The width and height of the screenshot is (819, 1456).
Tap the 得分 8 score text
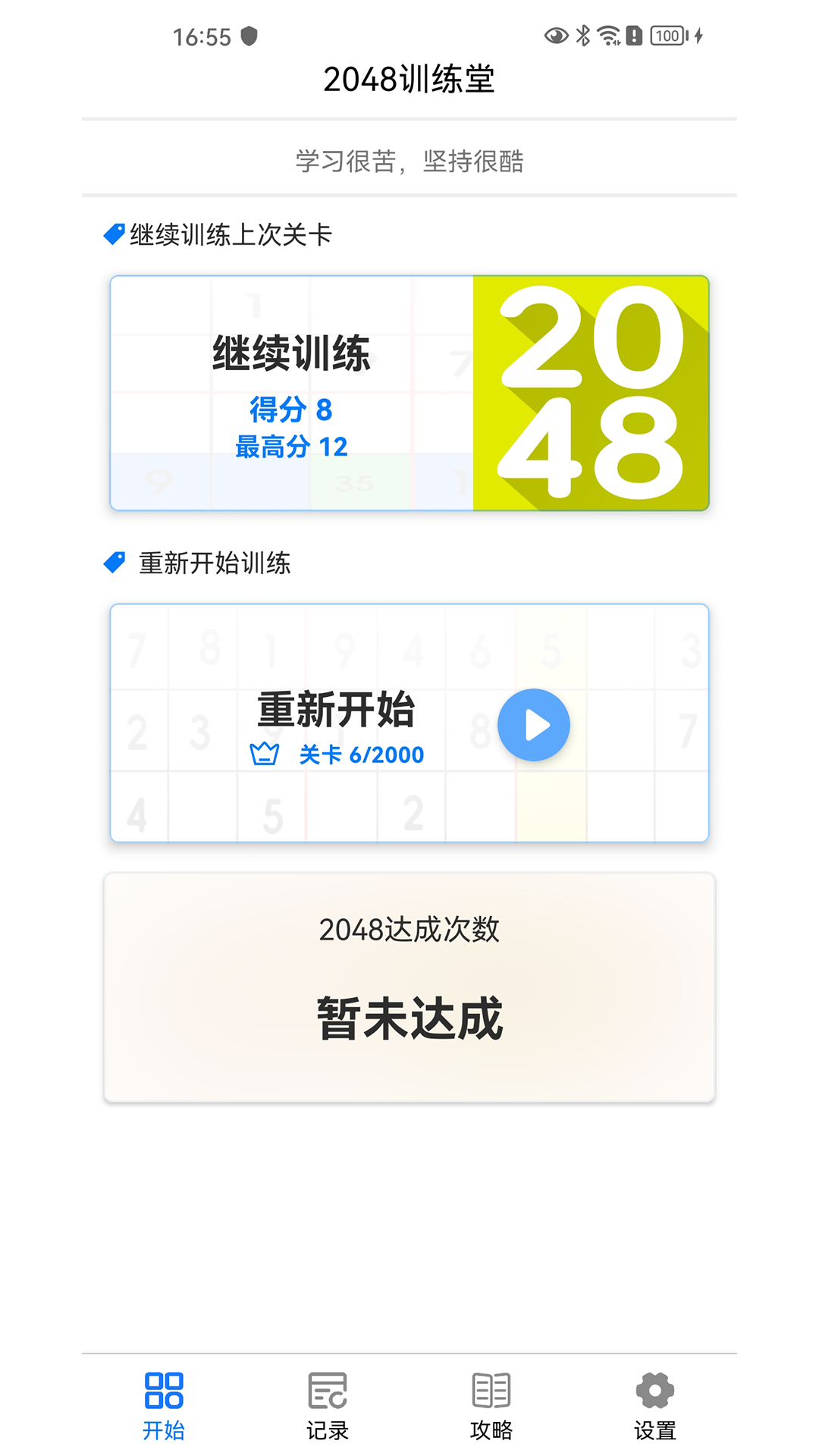click(292, 409)
